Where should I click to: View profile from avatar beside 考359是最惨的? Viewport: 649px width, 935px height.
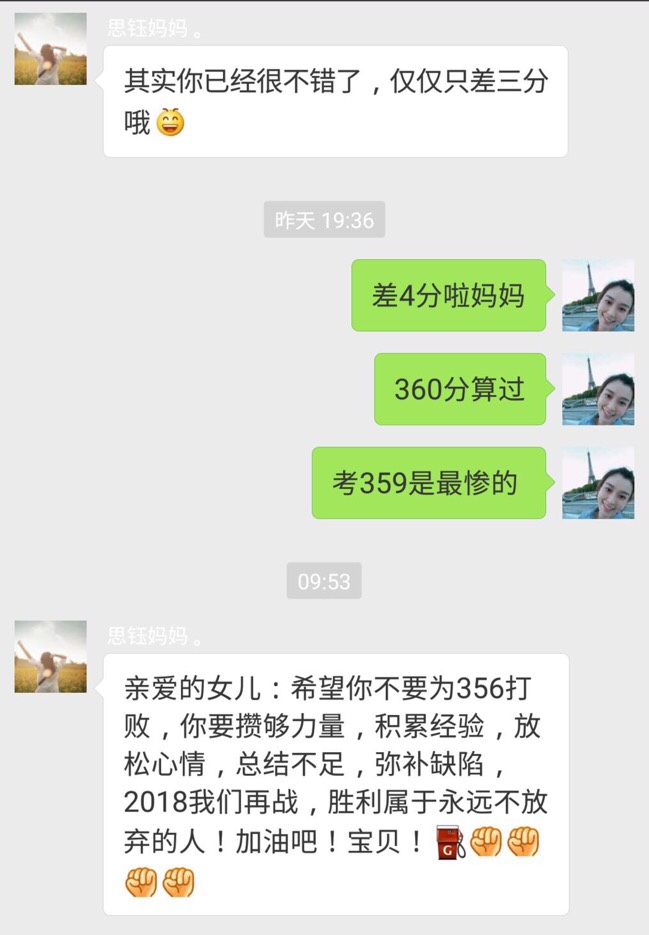598,482
